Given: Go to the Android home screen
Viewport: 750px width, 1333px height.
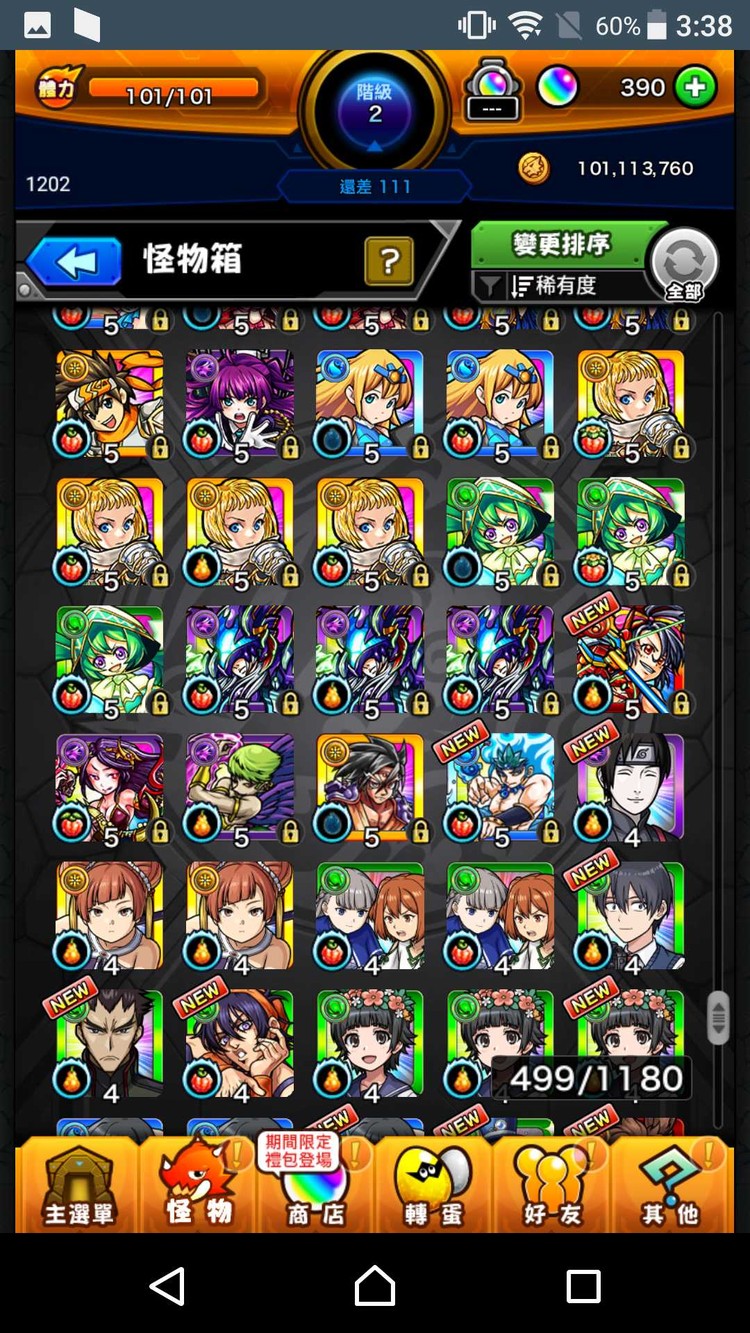Looking at the screenshot, I should click(375, 1285).
